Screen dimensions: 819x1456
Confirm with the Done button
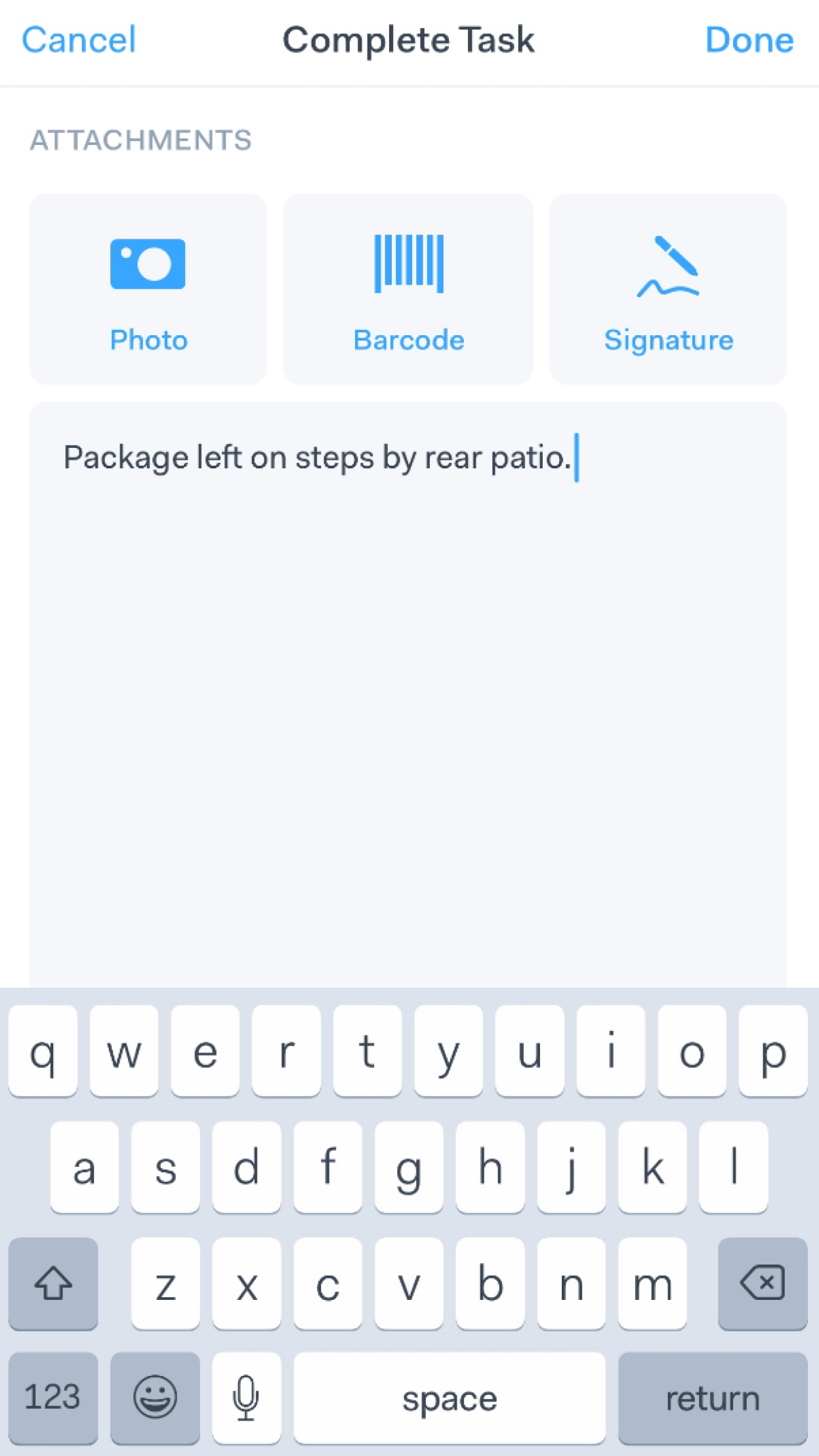pyautogui.click(x=749, y=40)
